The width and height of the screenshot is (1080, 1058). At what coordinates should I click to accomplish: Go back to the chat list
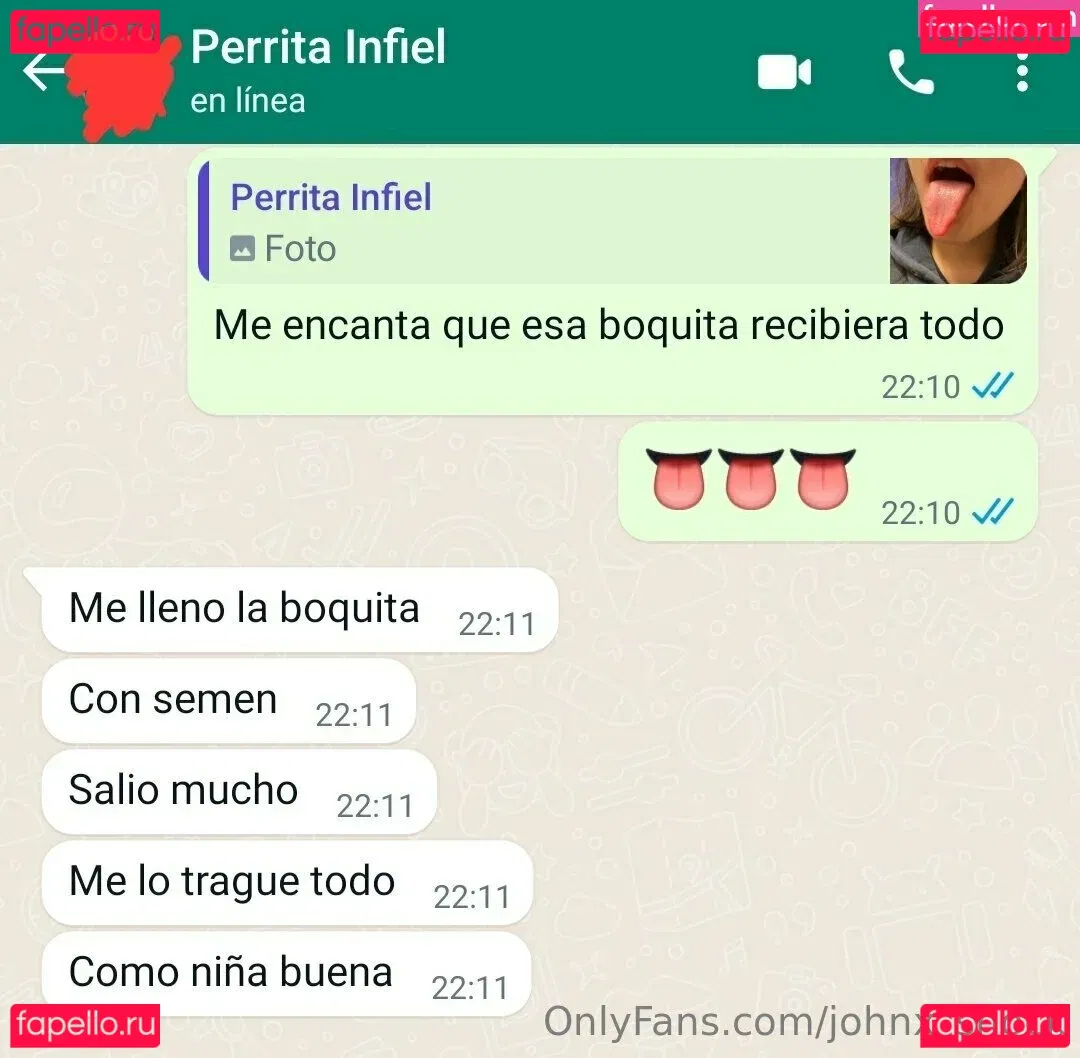[42, 72]
